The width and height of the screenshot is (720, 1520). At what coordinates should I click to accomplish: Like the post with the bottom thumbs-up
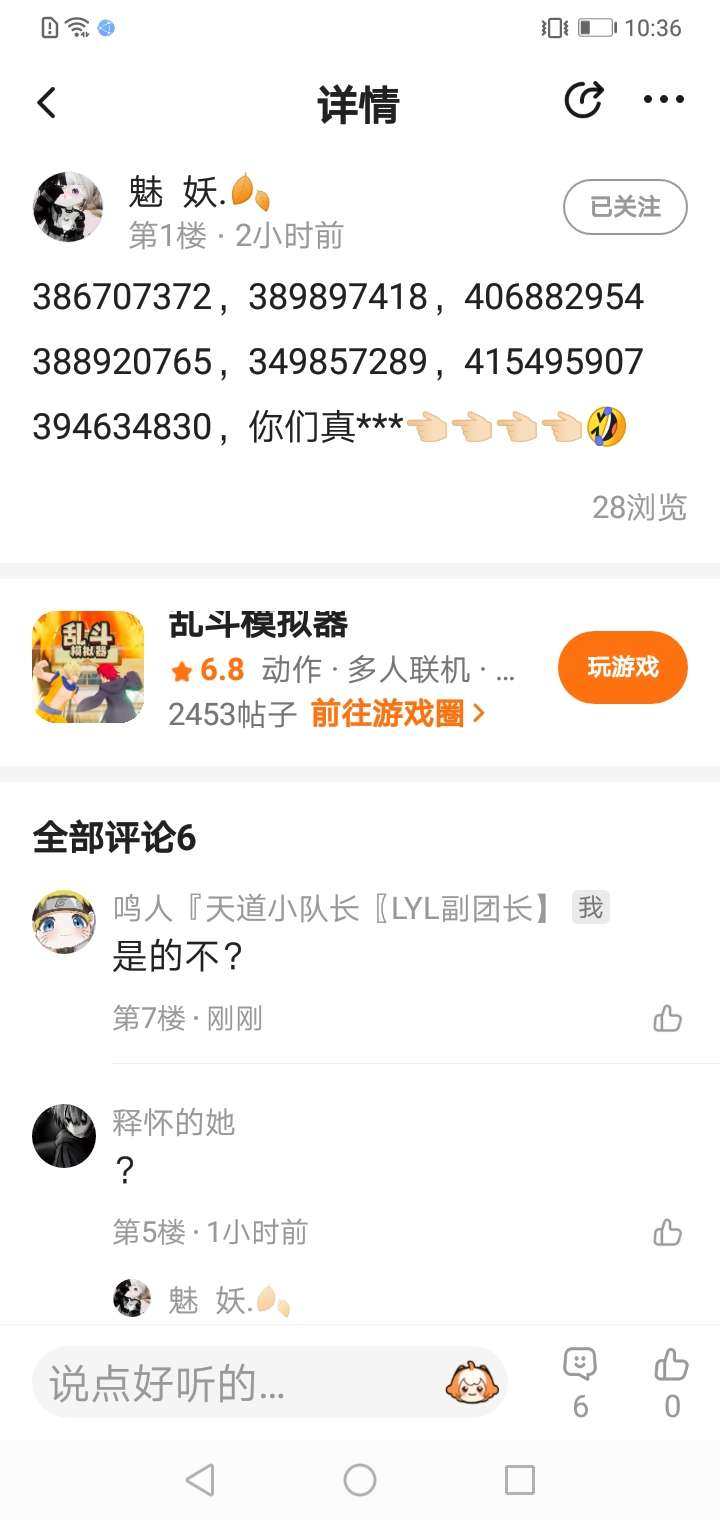(672, 1365)
